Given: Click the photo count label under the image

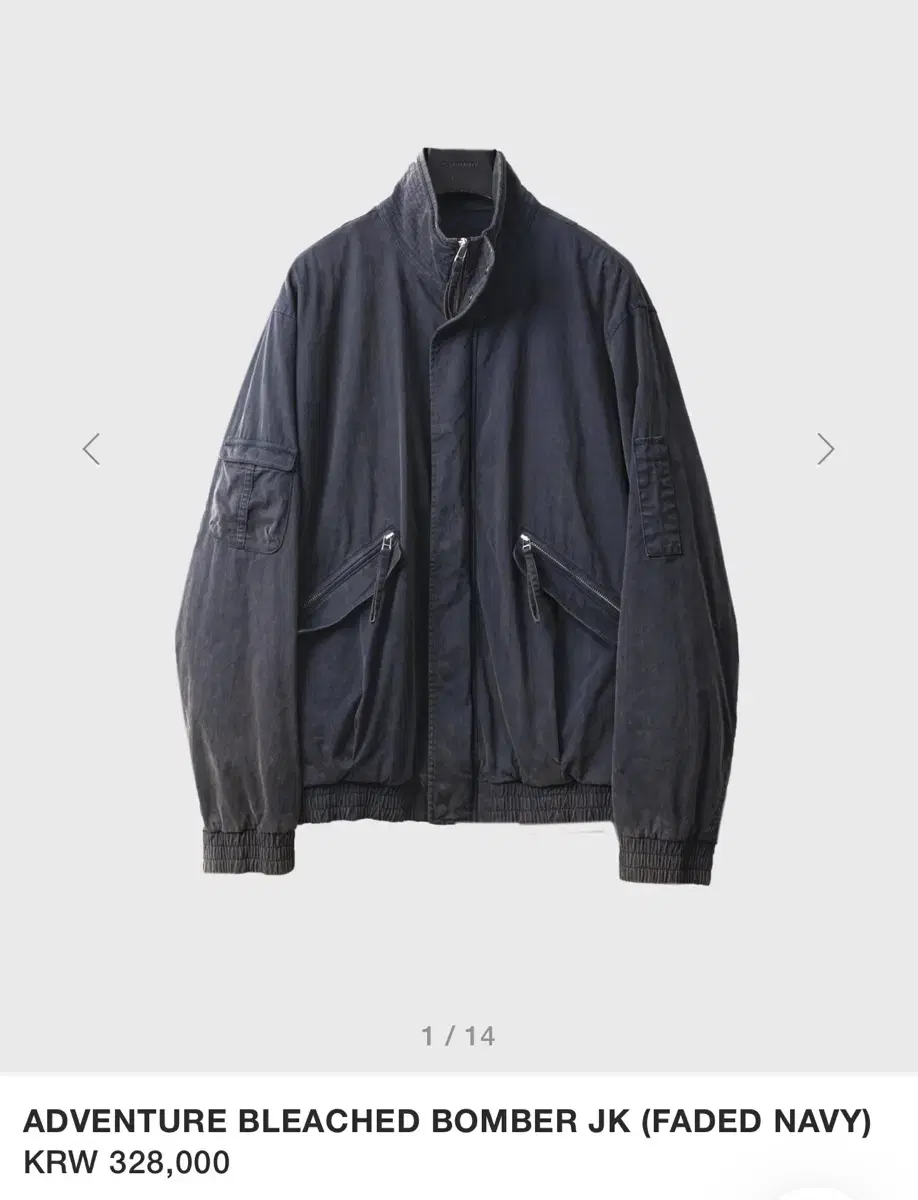Looking at the screenshot, I should [x=459, y=1037].
